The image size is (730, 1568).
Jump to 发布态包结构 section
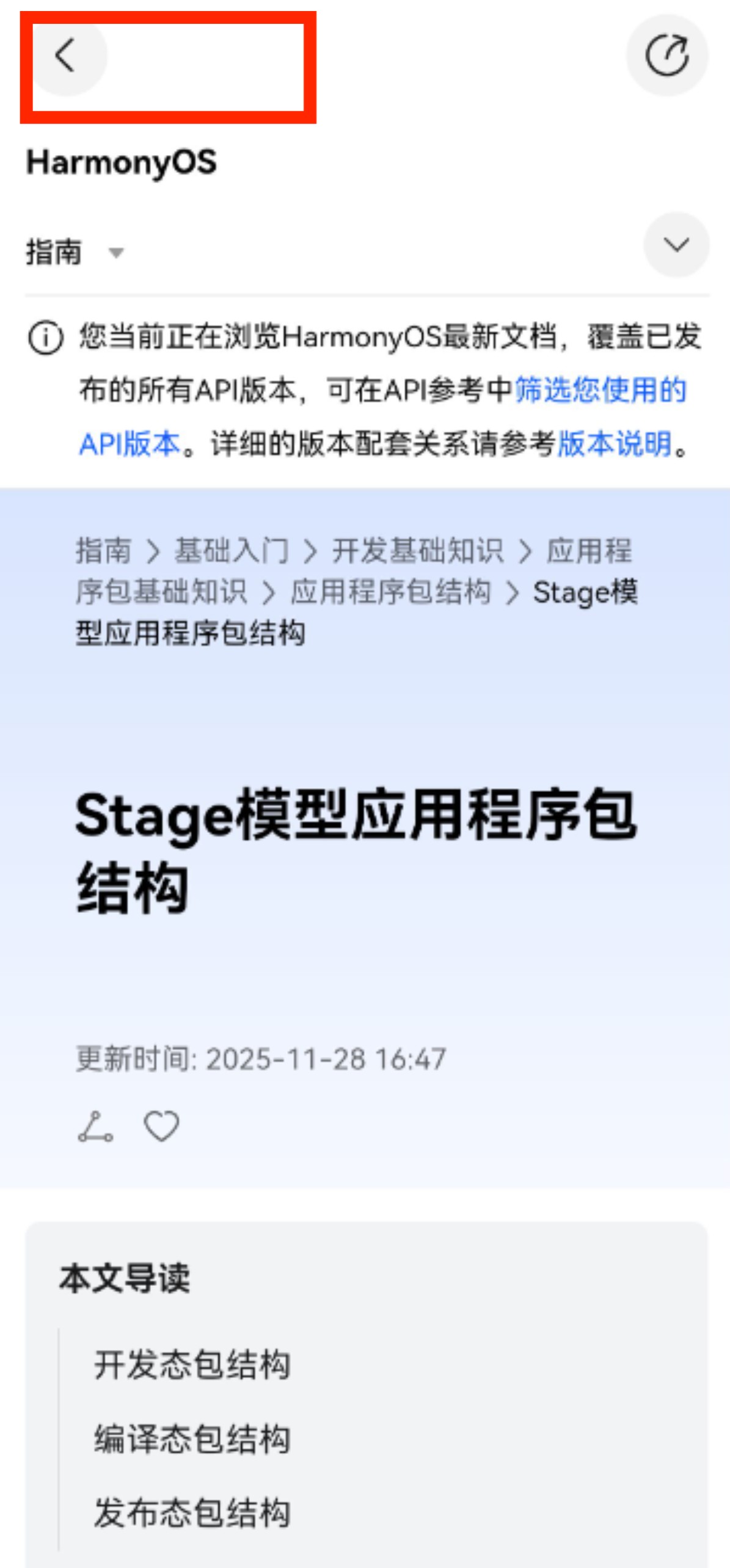pyautogui.click(x=192, y=1512)
